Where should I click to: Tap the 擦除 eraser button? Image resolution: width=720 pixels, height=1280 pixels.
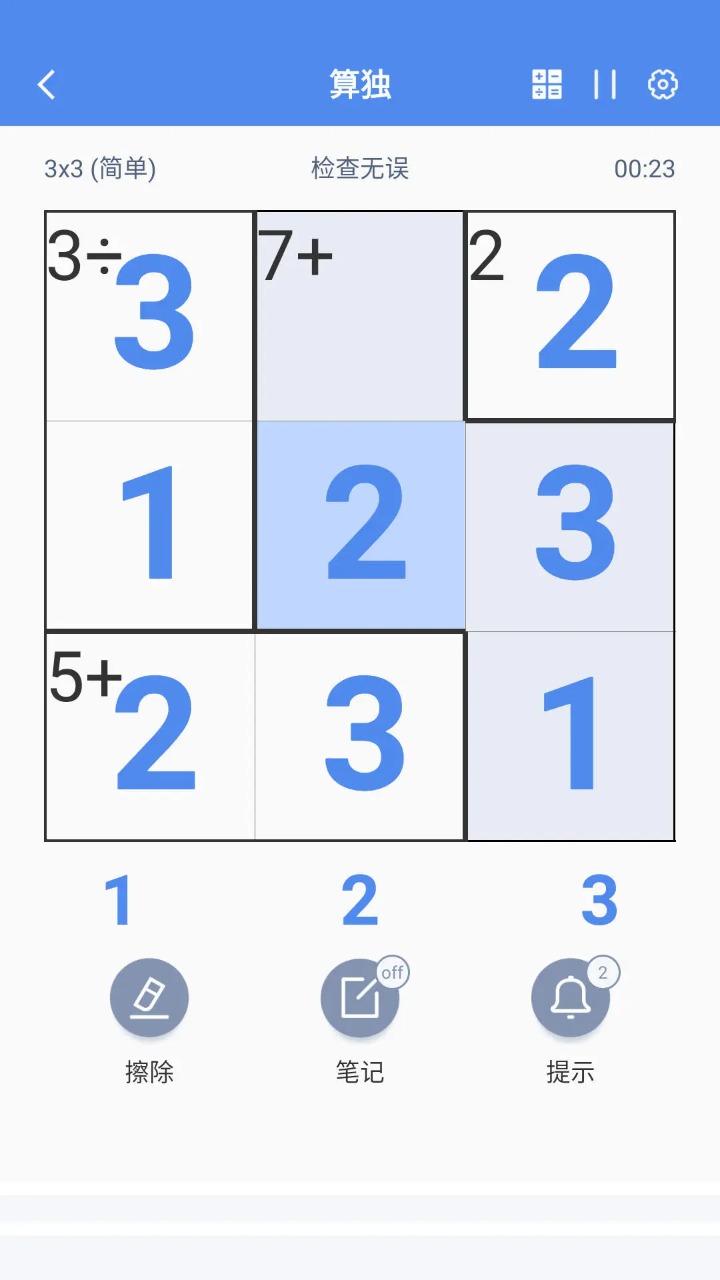pyautogui.click(x=150, y=998)
